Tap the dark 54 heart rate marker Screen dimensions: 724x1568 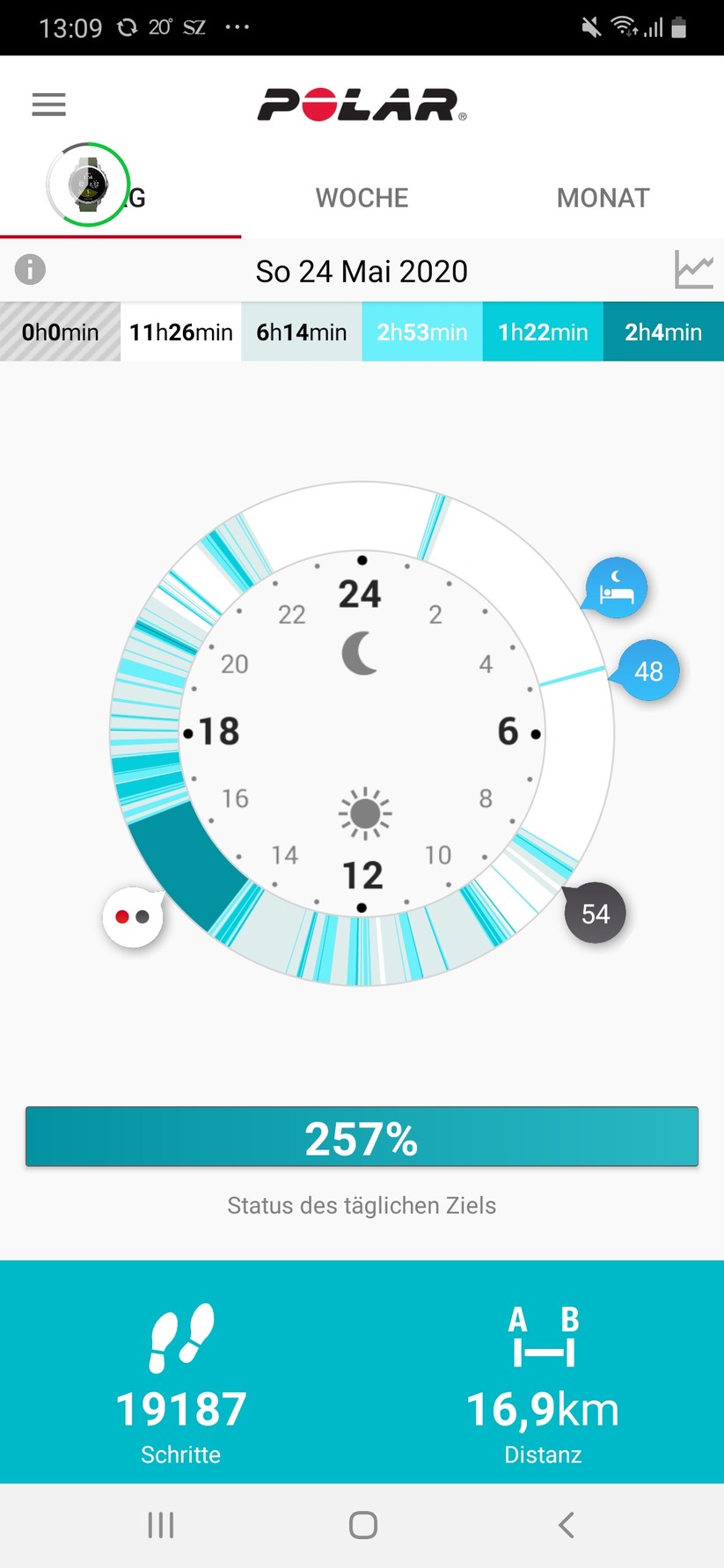(595, 914)
